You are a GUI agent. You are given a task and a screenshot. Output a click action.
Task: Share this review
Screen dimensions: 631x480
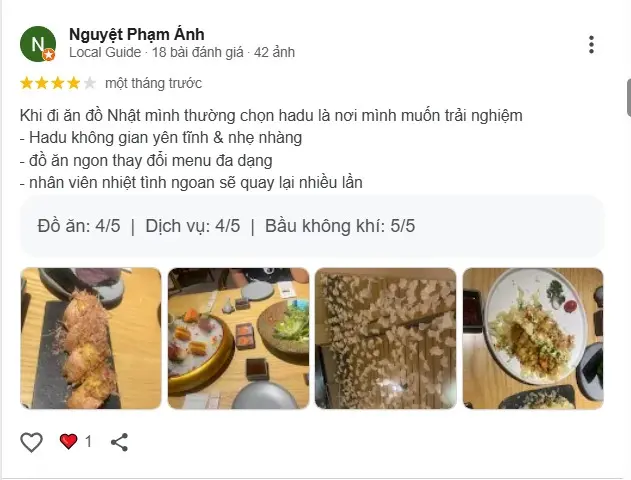click(x=118, y=441)
